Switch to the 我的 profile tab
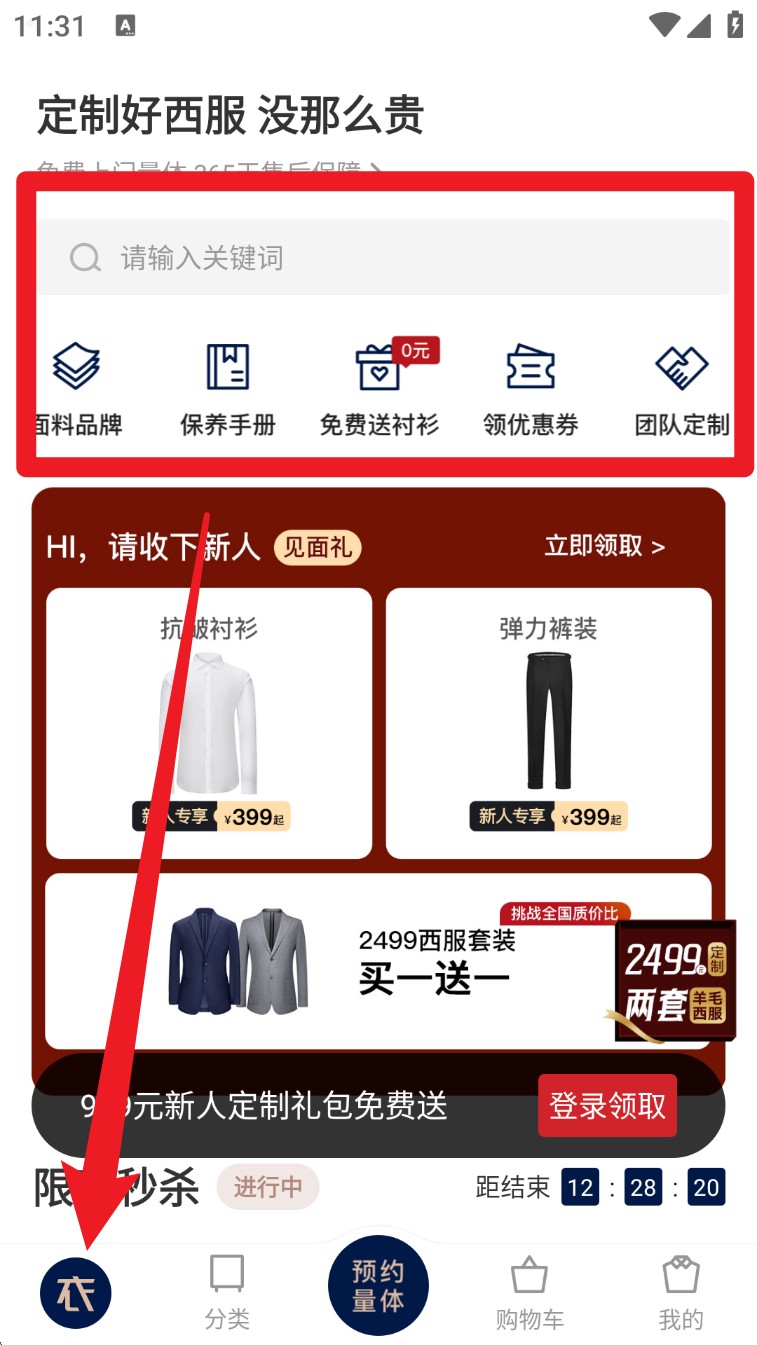The height and width of the screenshot is (1345, 757). [681, 1293]
